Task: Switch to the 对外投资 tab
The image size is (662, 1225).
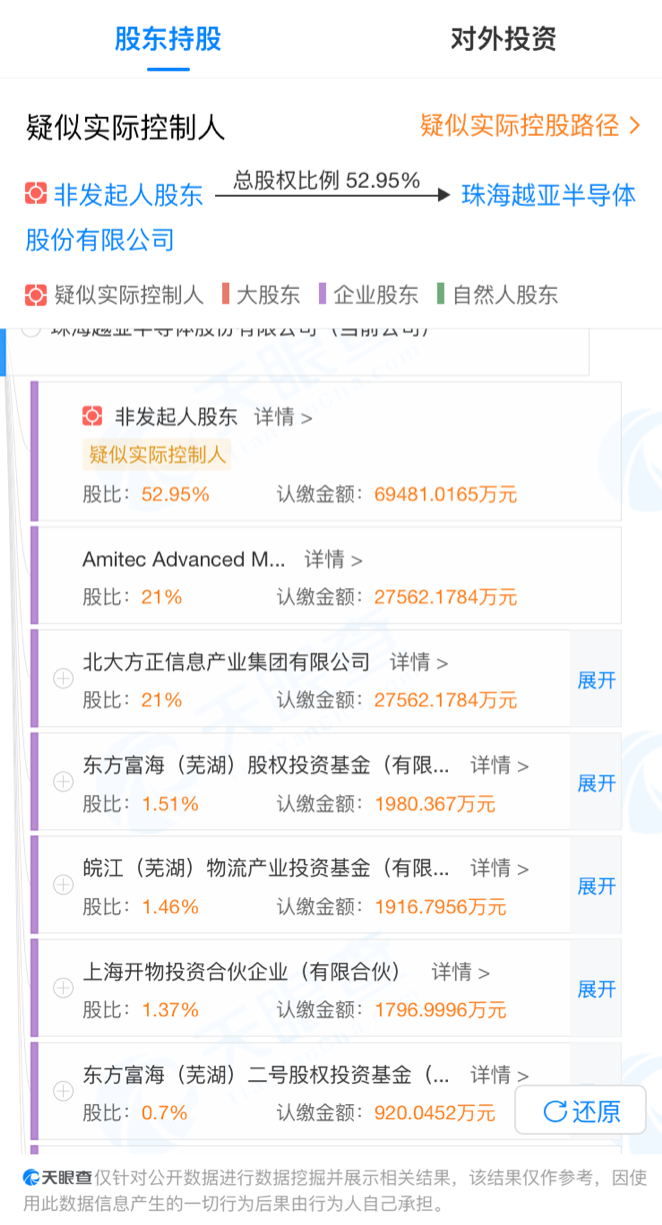Action: 503,39
